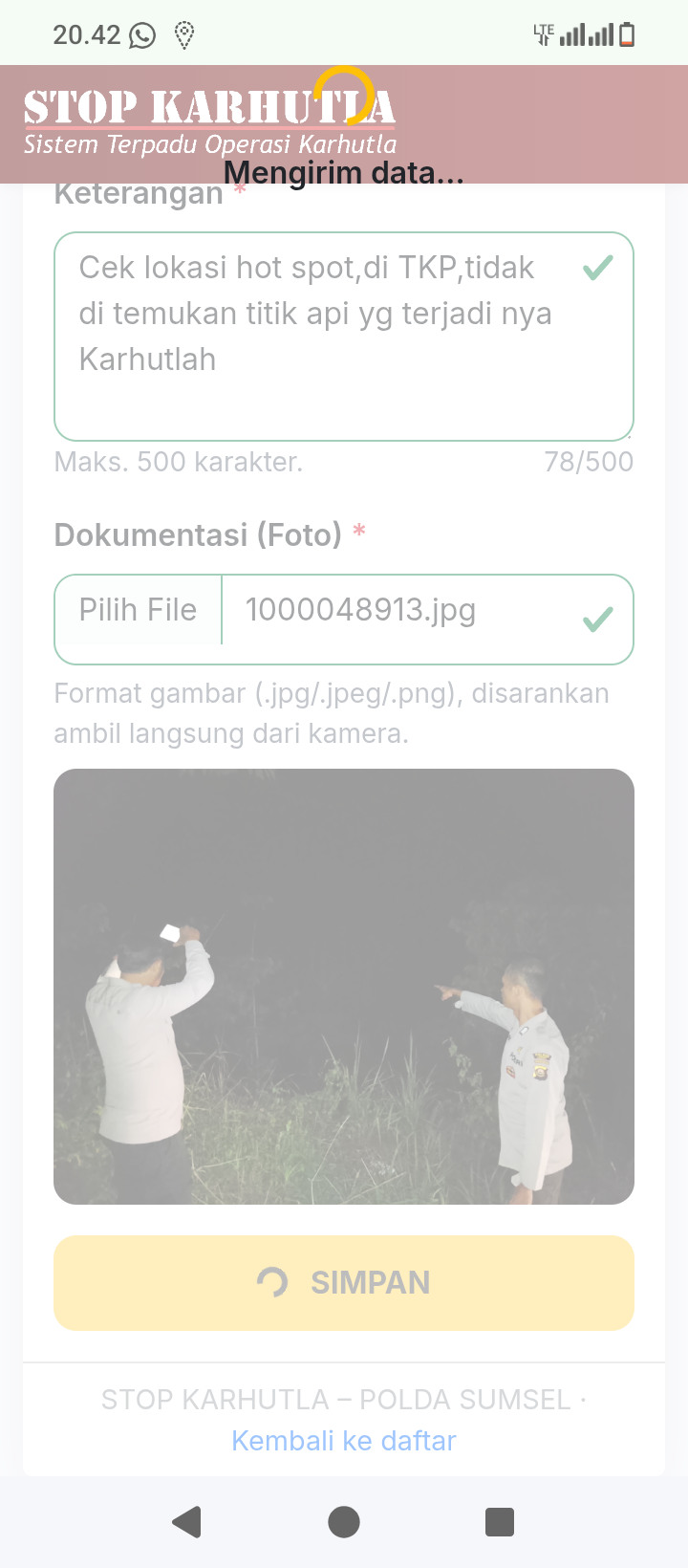This screenshot has height=1568, width=688.
Task: Go back using the system back button
Action: pyautogui.click(x=187, y=1521)
